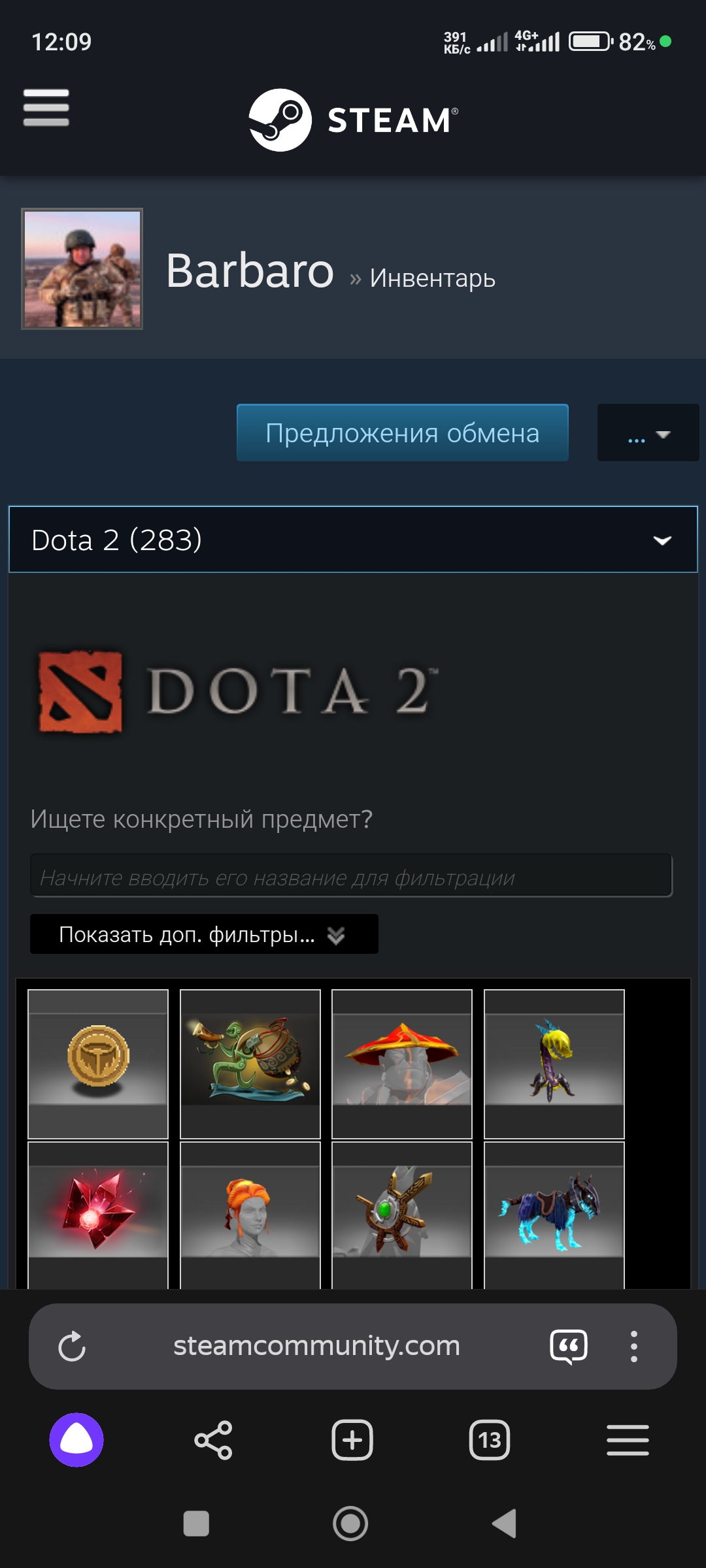
Task: Tap the steamcommunity.com address bar
Action: [x=317, y=1346]
